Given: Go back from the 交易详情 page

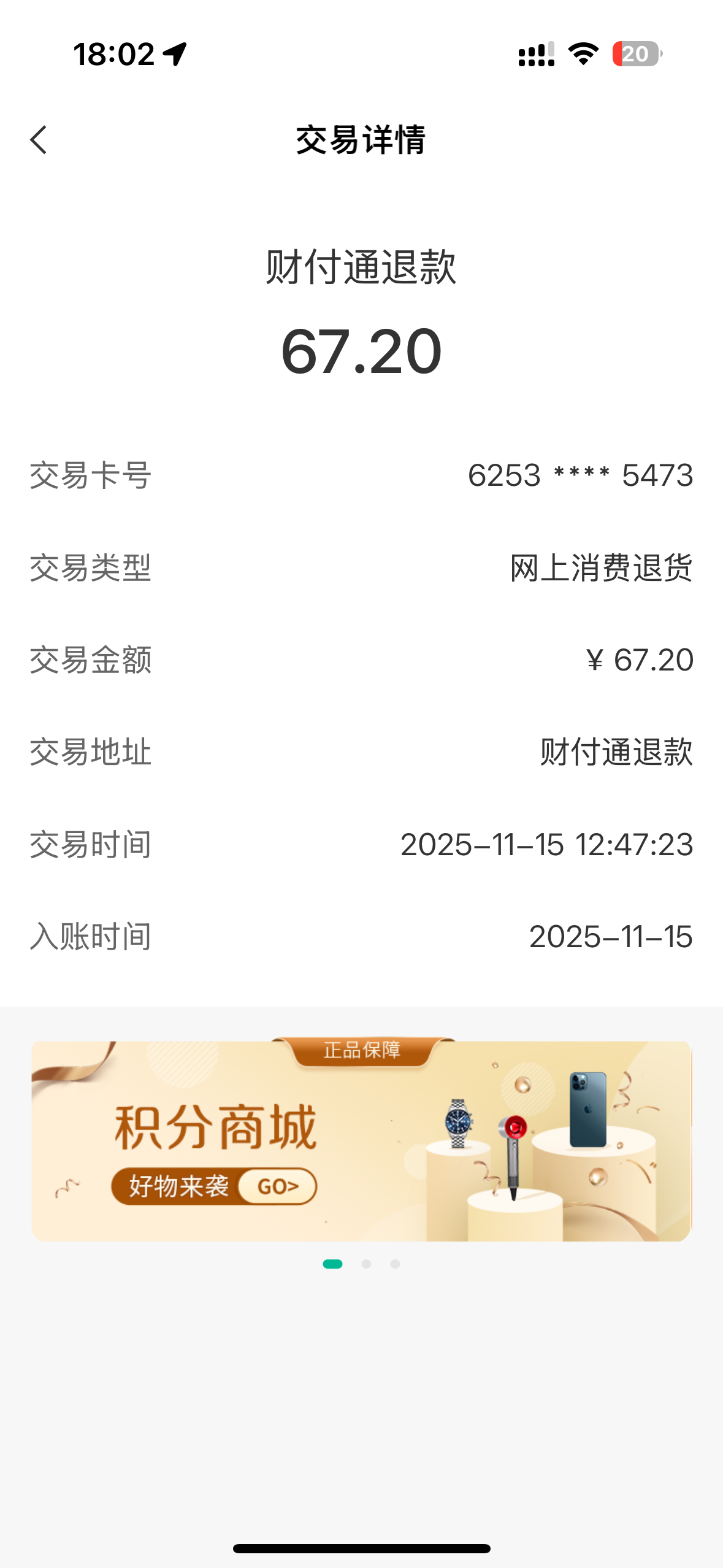Looking at the screenshot, I should [39, 140].
